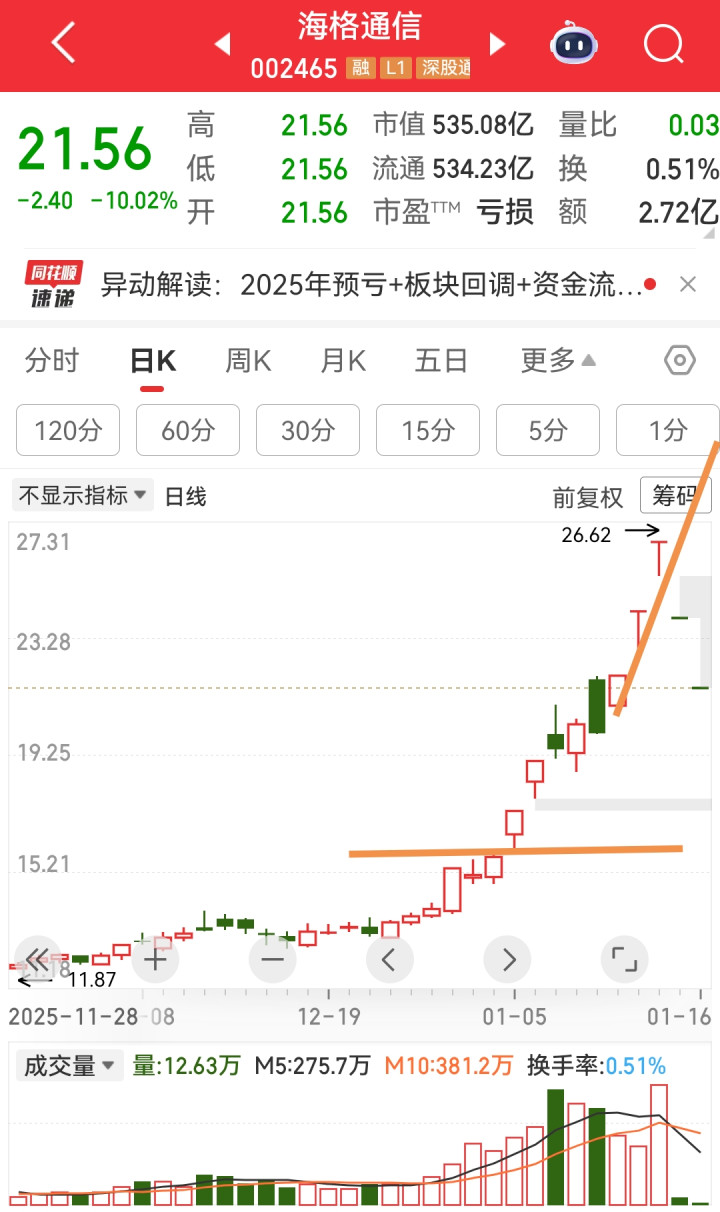The image size is (720, 1212).
Task: Open the stock search
Action: pos(663,44)
